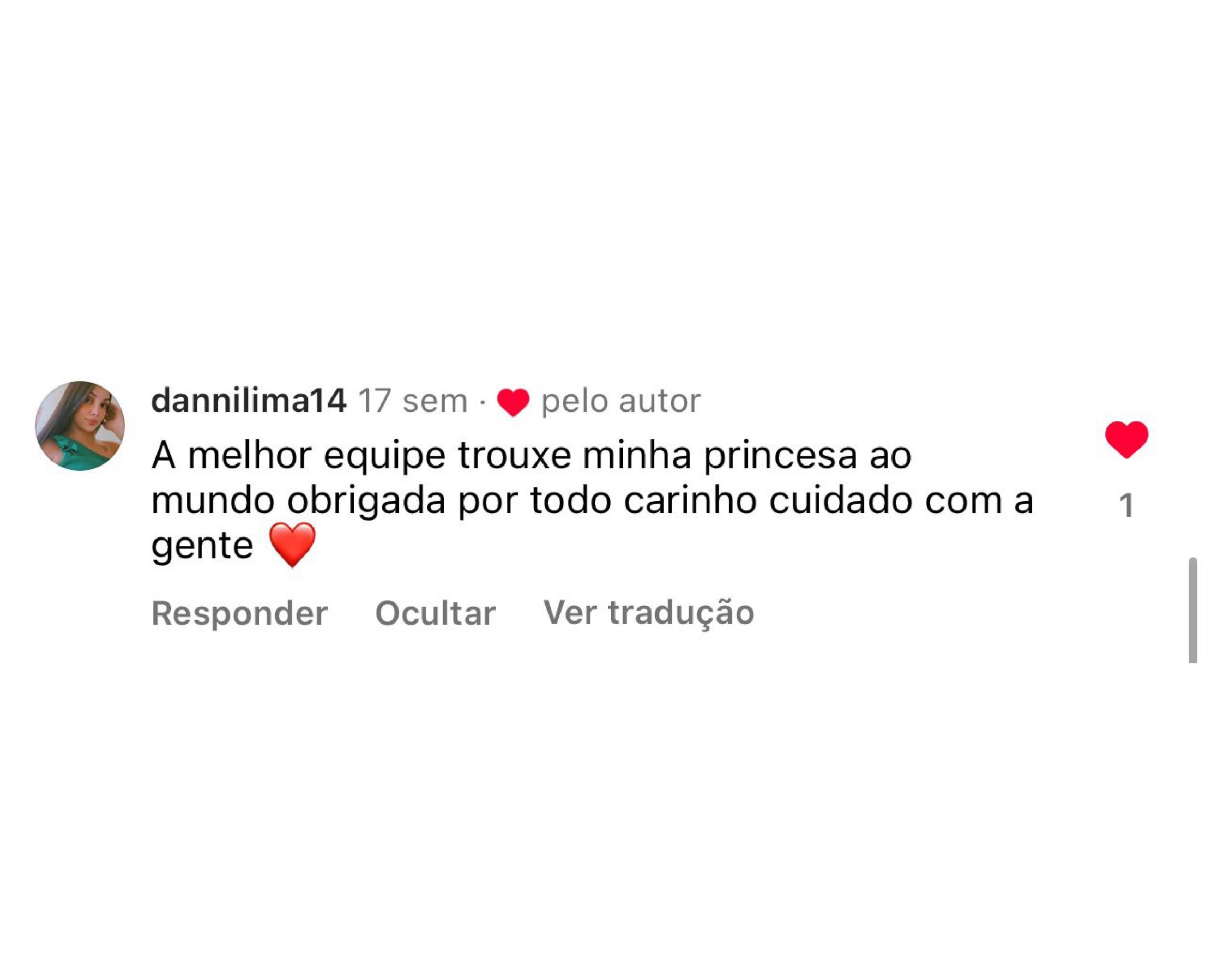Hide the comment using Ocultar

436,613
